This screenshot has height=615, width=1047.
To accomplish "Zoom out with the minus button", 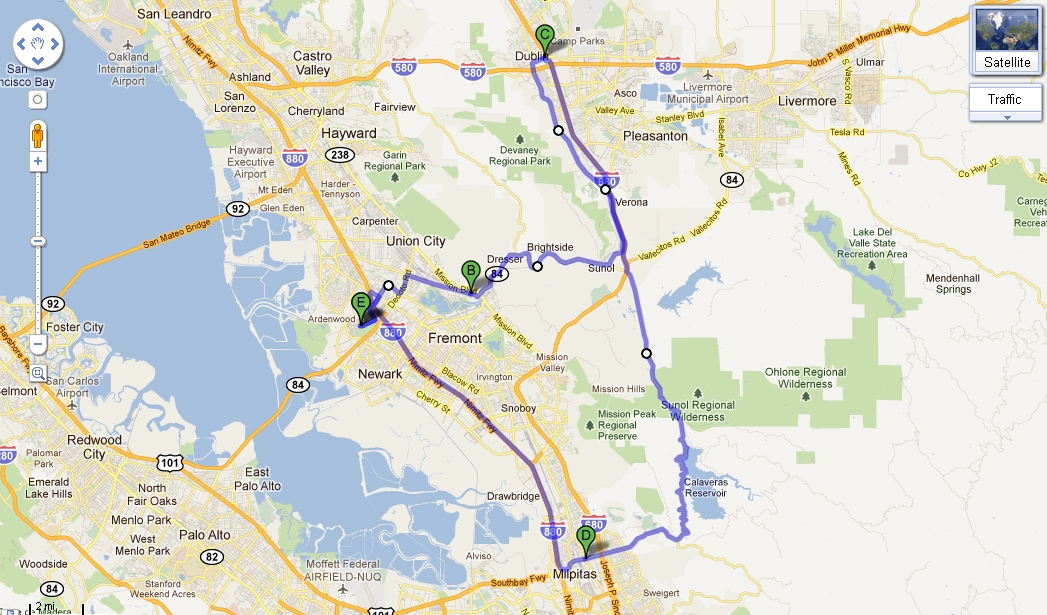I will [38, 344].
